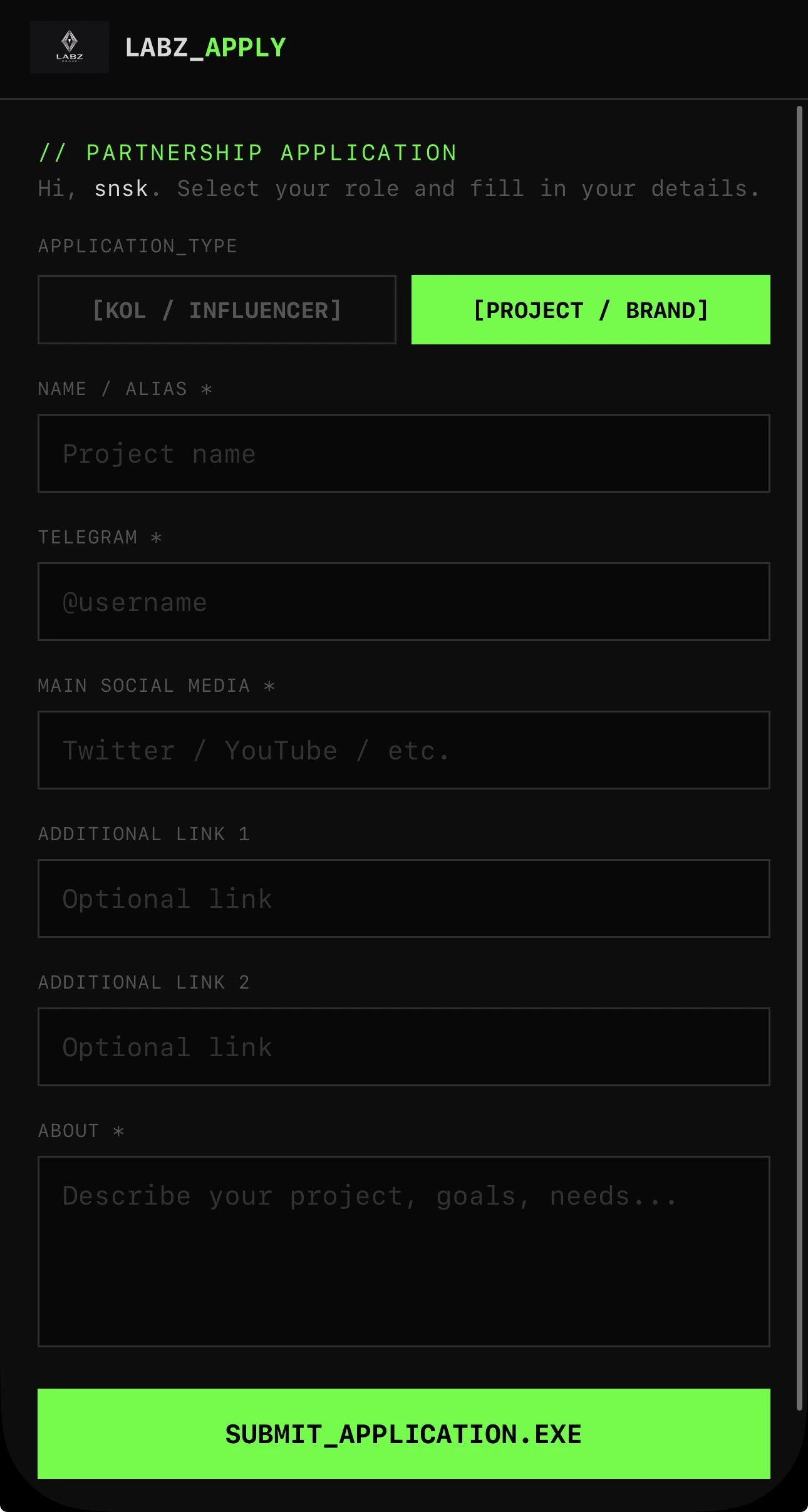Choose the PROJECT / BRAND application type
The height and width of the screenshot is (1512, 808).
click(x=591, y=310)
